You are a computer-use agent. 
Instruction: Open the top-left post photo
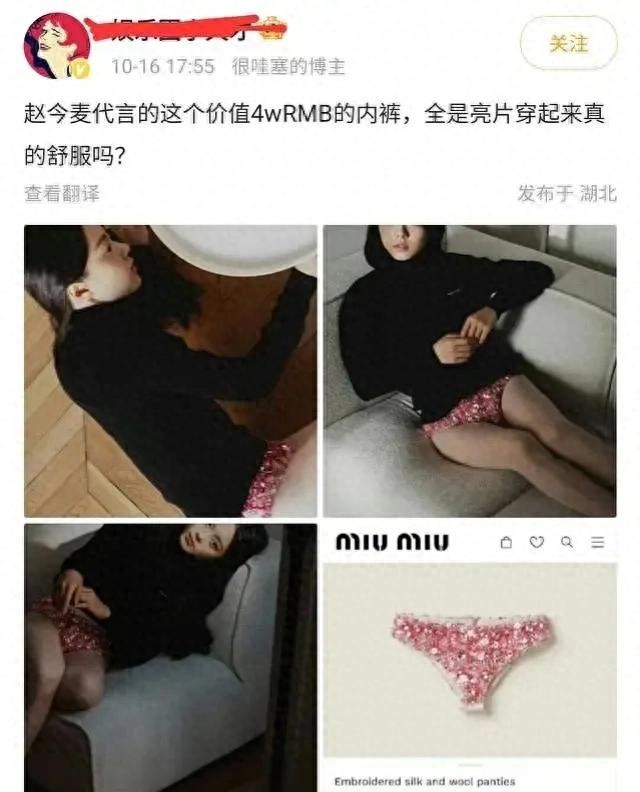170,371
